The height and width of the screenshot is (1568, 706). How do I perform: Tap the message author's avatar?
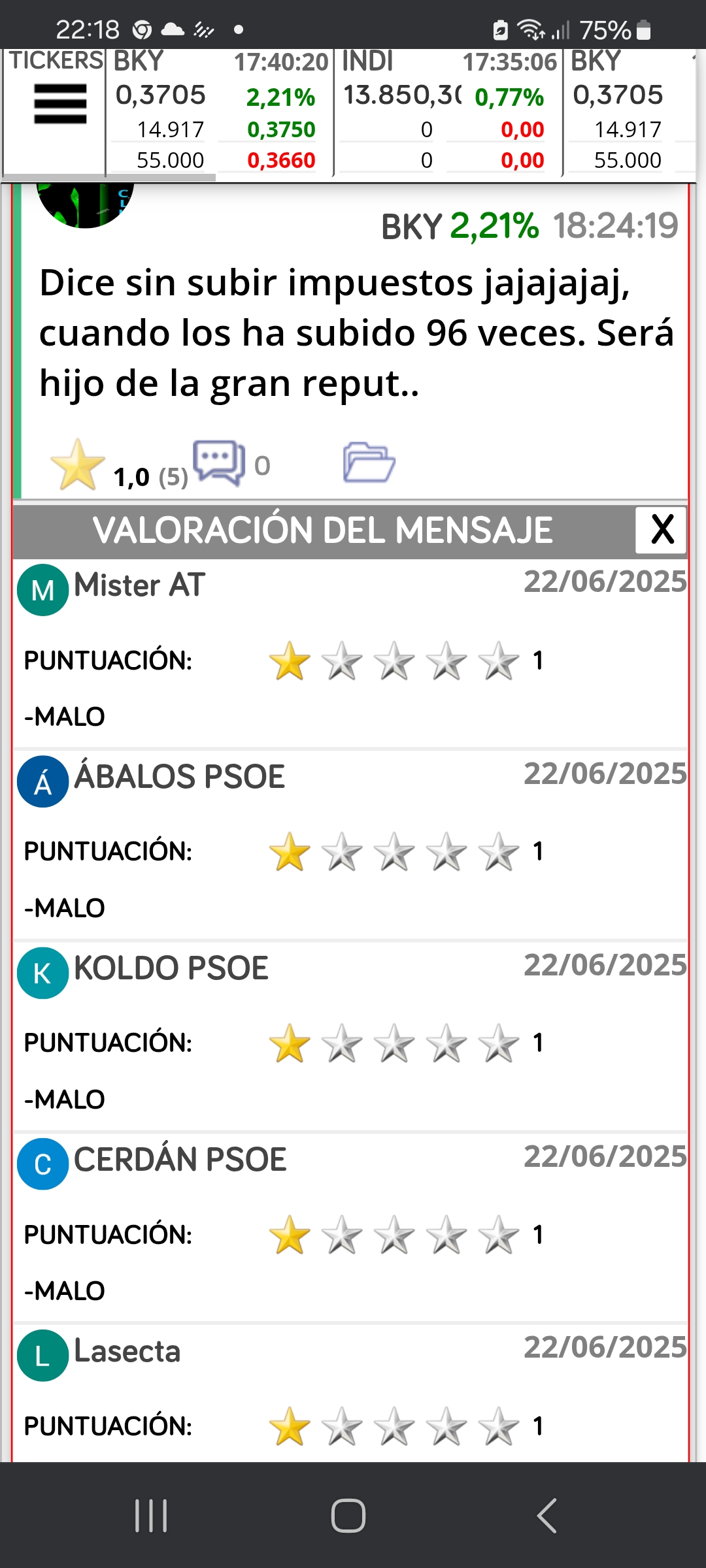(x=85, y=204)
